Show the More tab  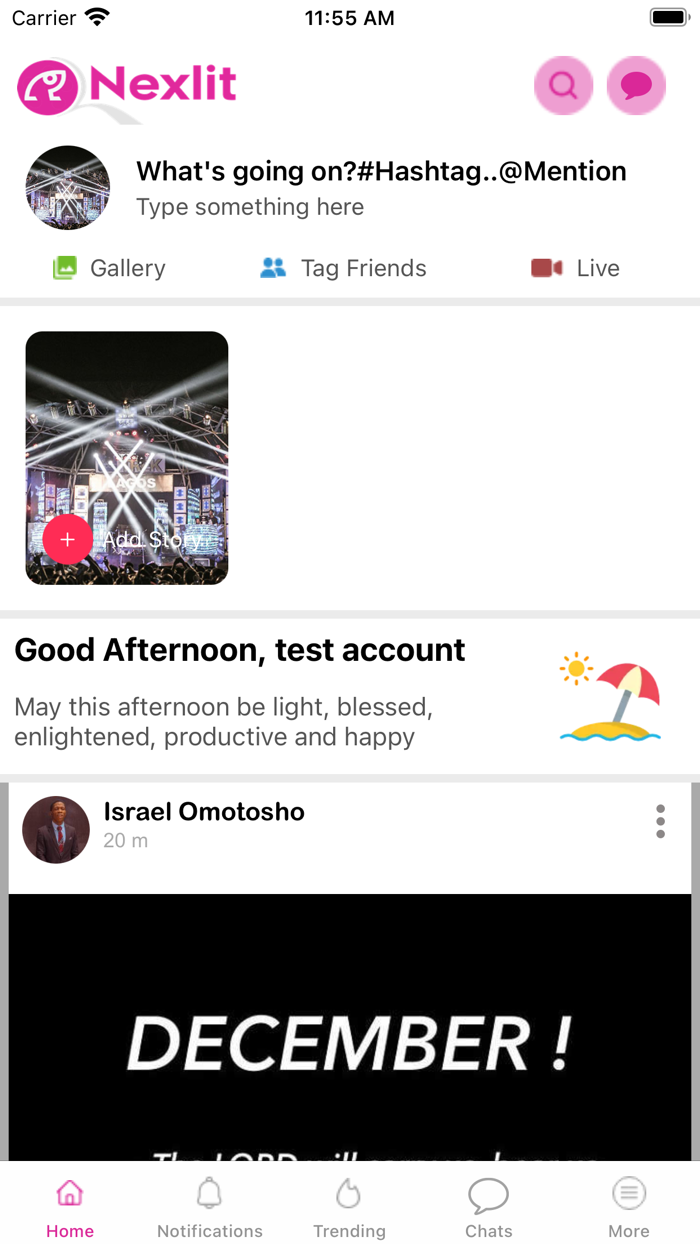point(628,1208)
